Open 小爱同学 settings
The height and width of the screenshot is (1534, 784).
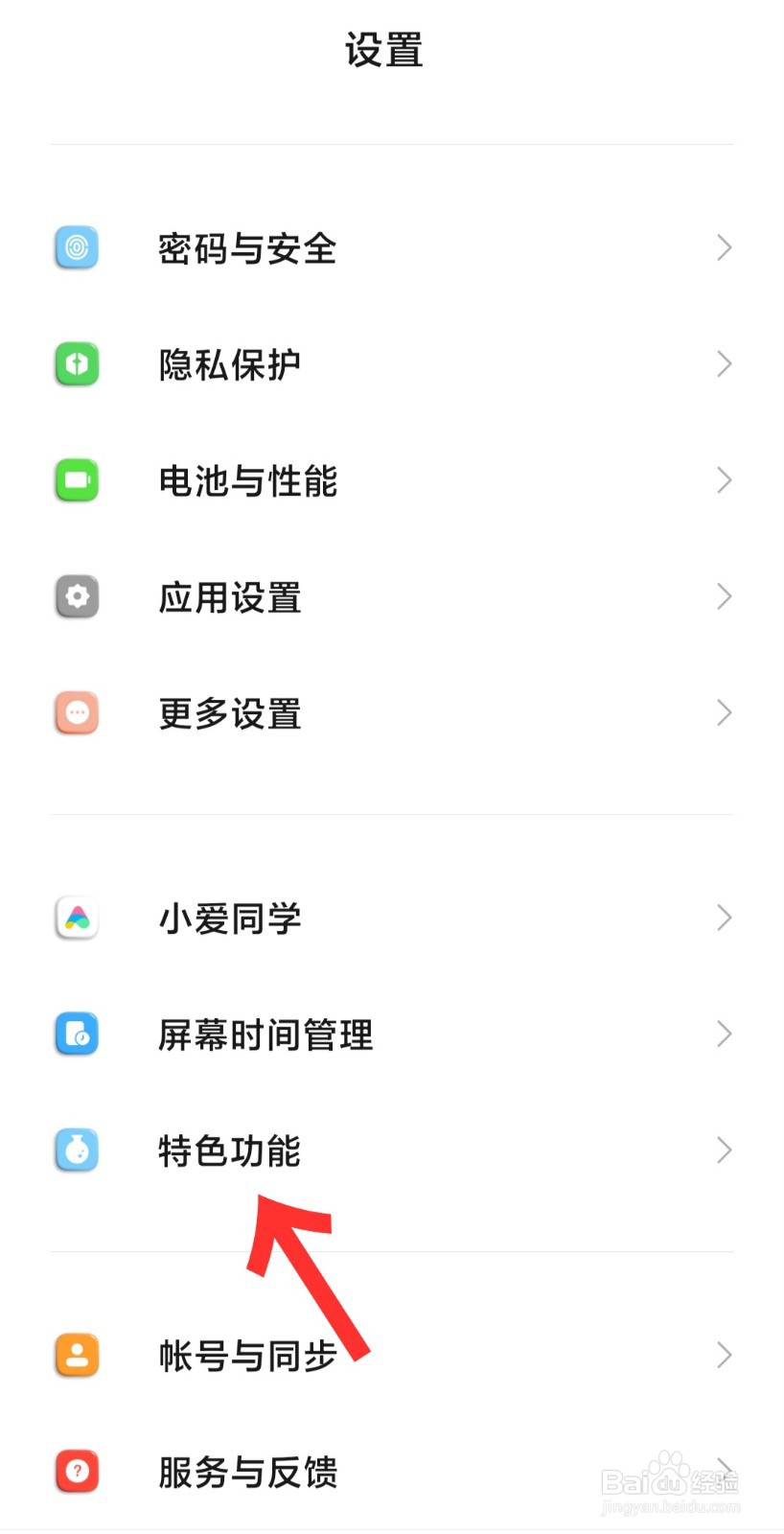(392, 918)
